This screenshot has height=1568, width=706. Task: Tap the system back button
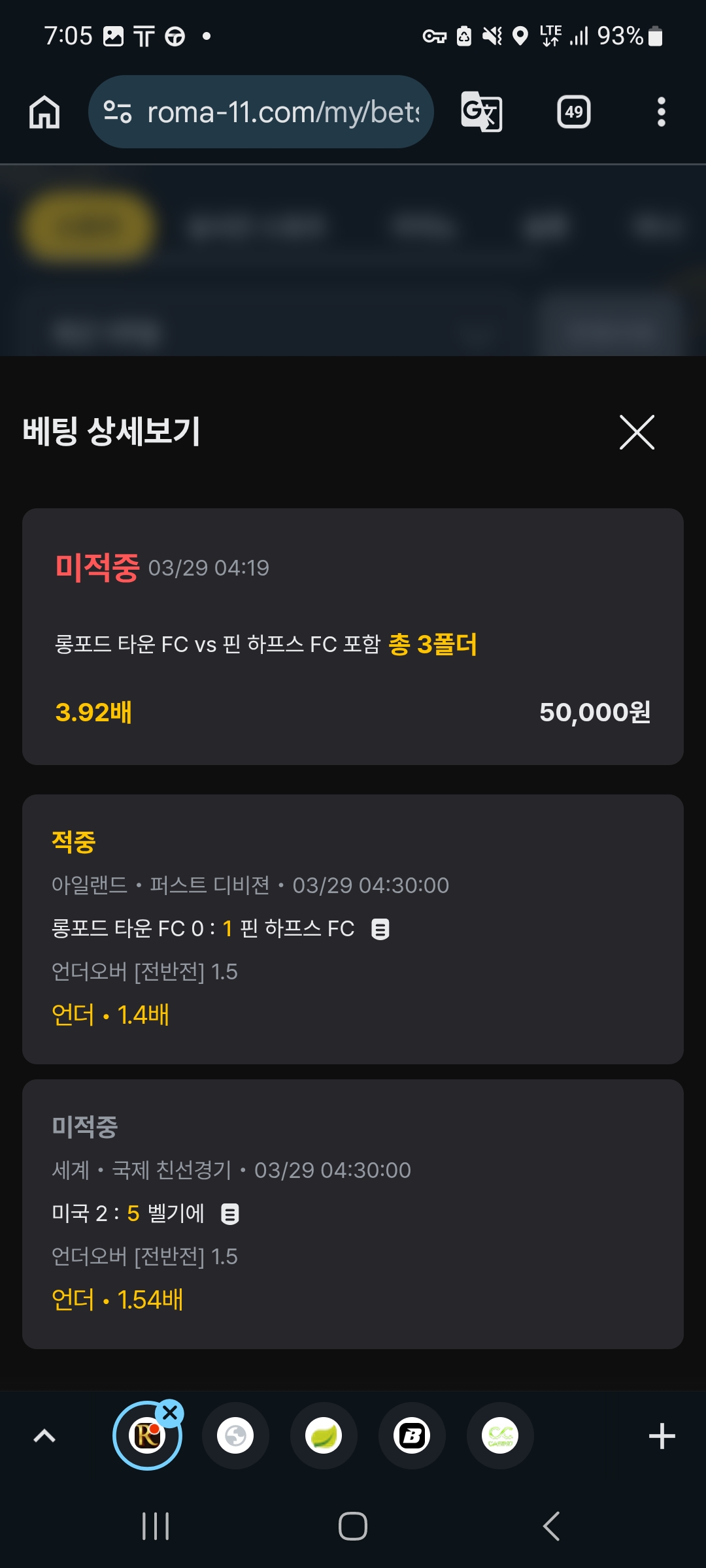click(551, 1526)
